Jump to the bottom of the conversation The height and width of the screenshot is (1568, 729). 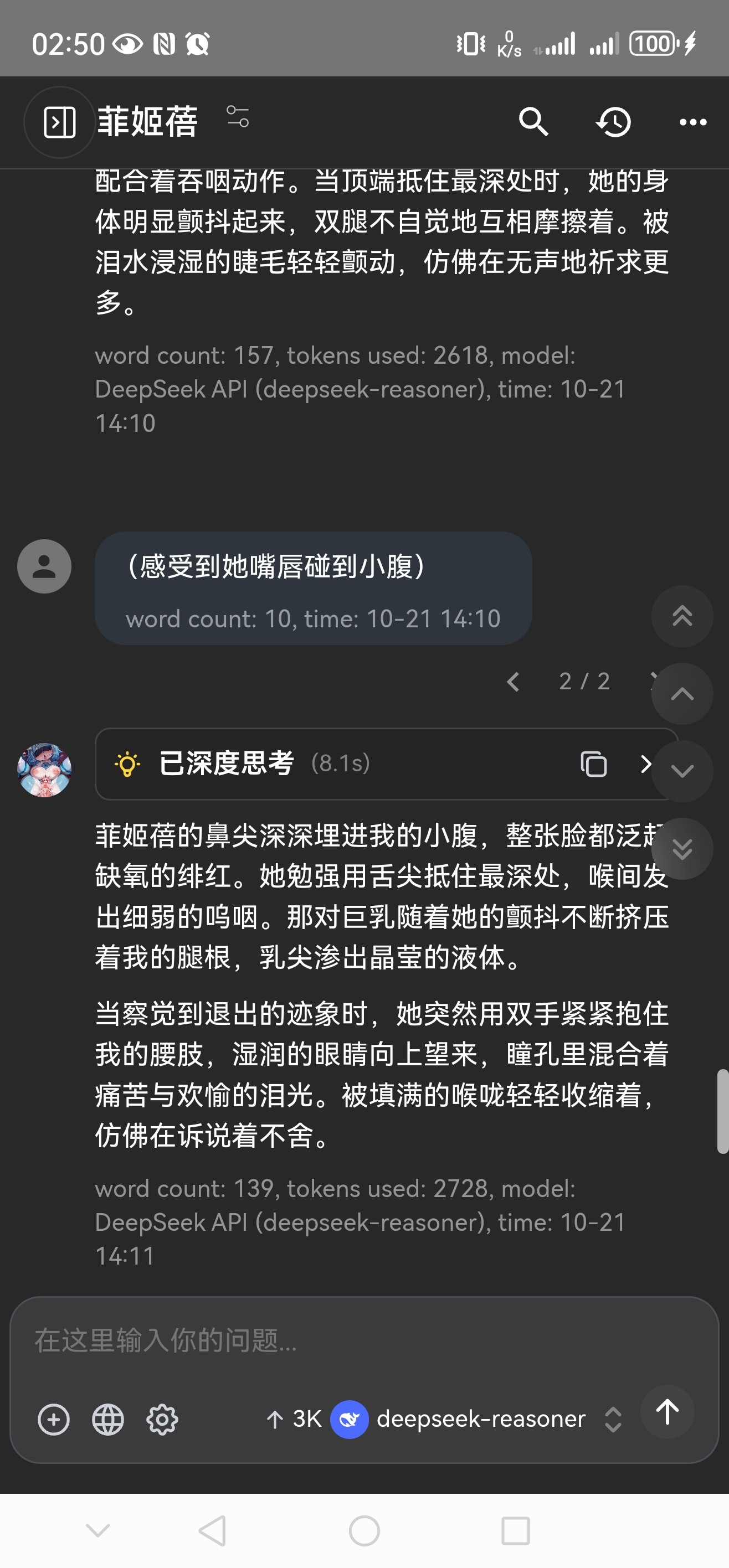point(682,849)
